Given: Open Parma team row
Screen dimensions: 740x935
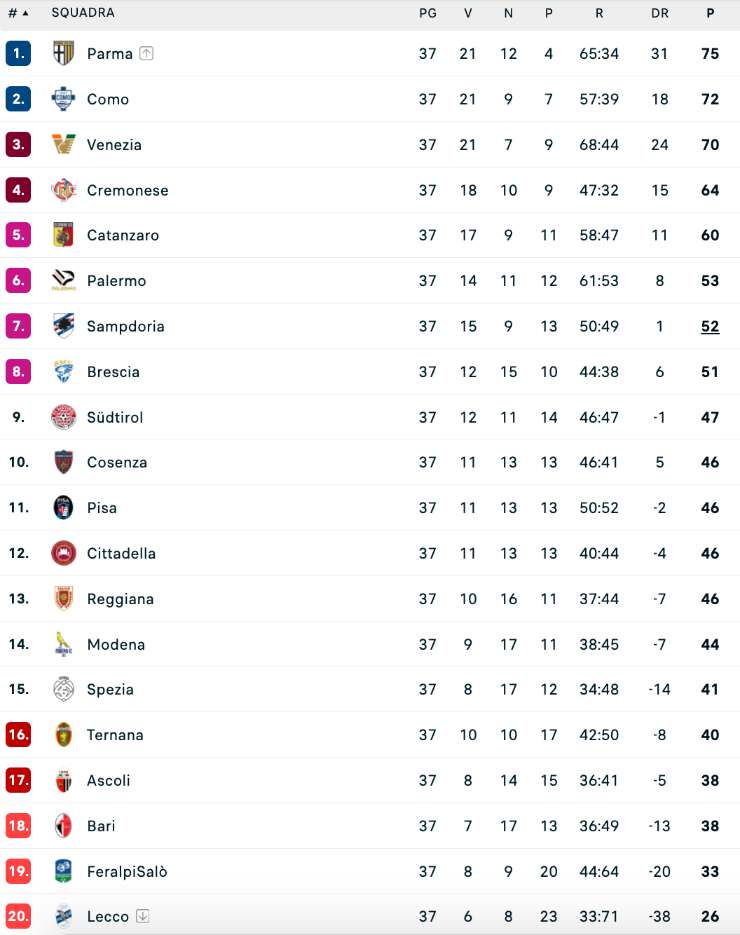Looking at the screenshot, I should pyautogui.click(x=109, y=54).
